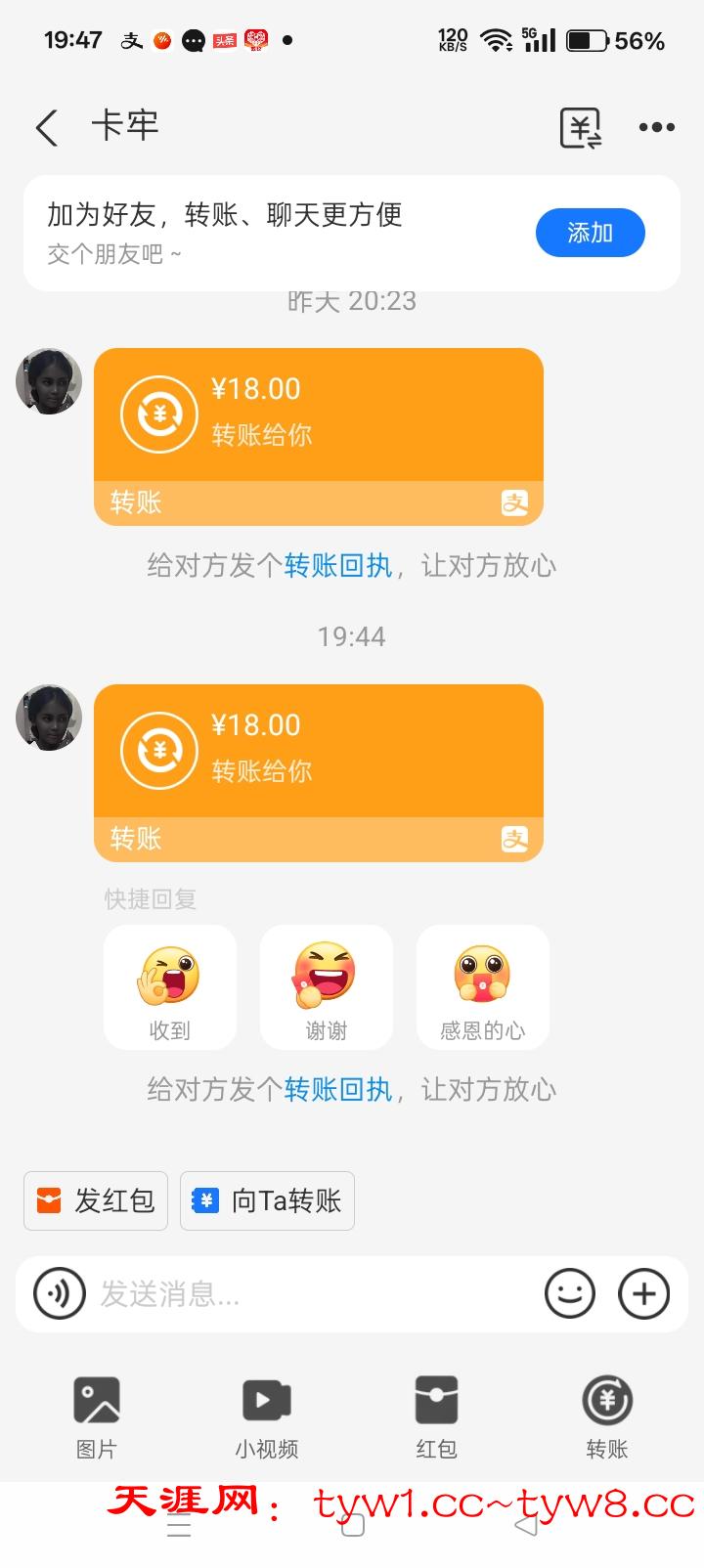Open the transfer records icon
704x1568 pixels.
[x=580, y=128]
